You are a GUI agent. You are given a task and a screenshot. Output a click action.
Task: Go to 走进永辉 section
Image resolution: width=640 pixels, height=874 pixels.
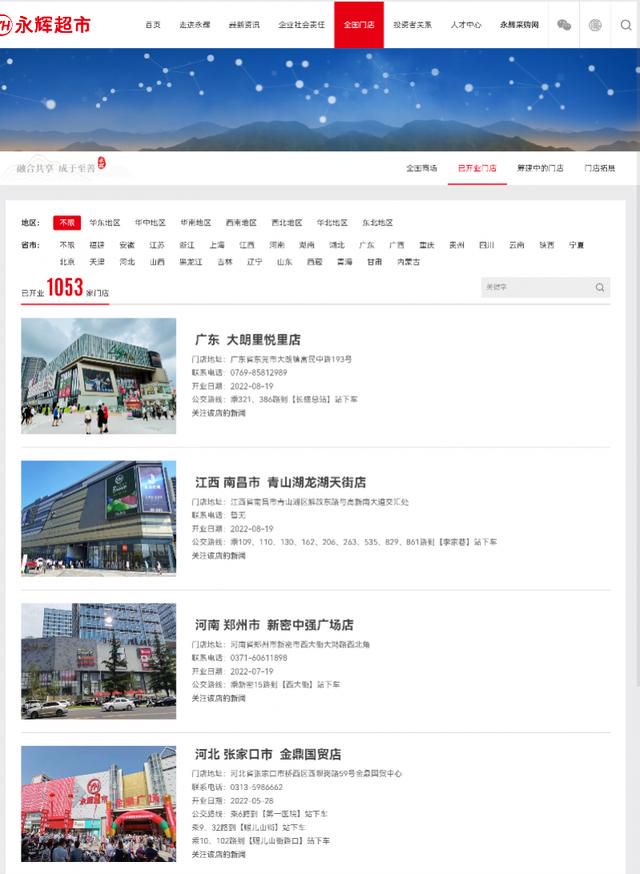pyautogui.click(x=194, y=24)
